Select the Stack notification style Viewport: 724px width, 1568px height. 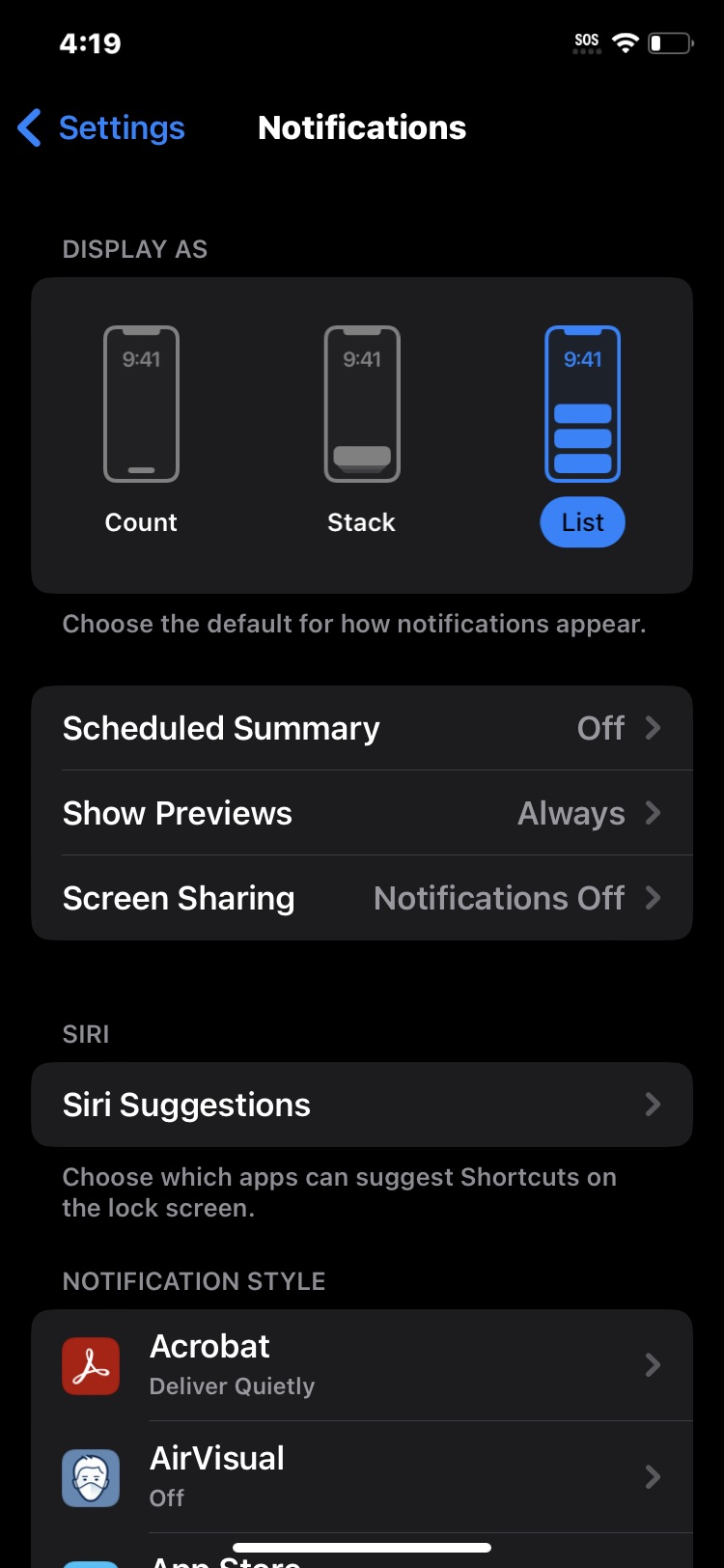point(362,522)
